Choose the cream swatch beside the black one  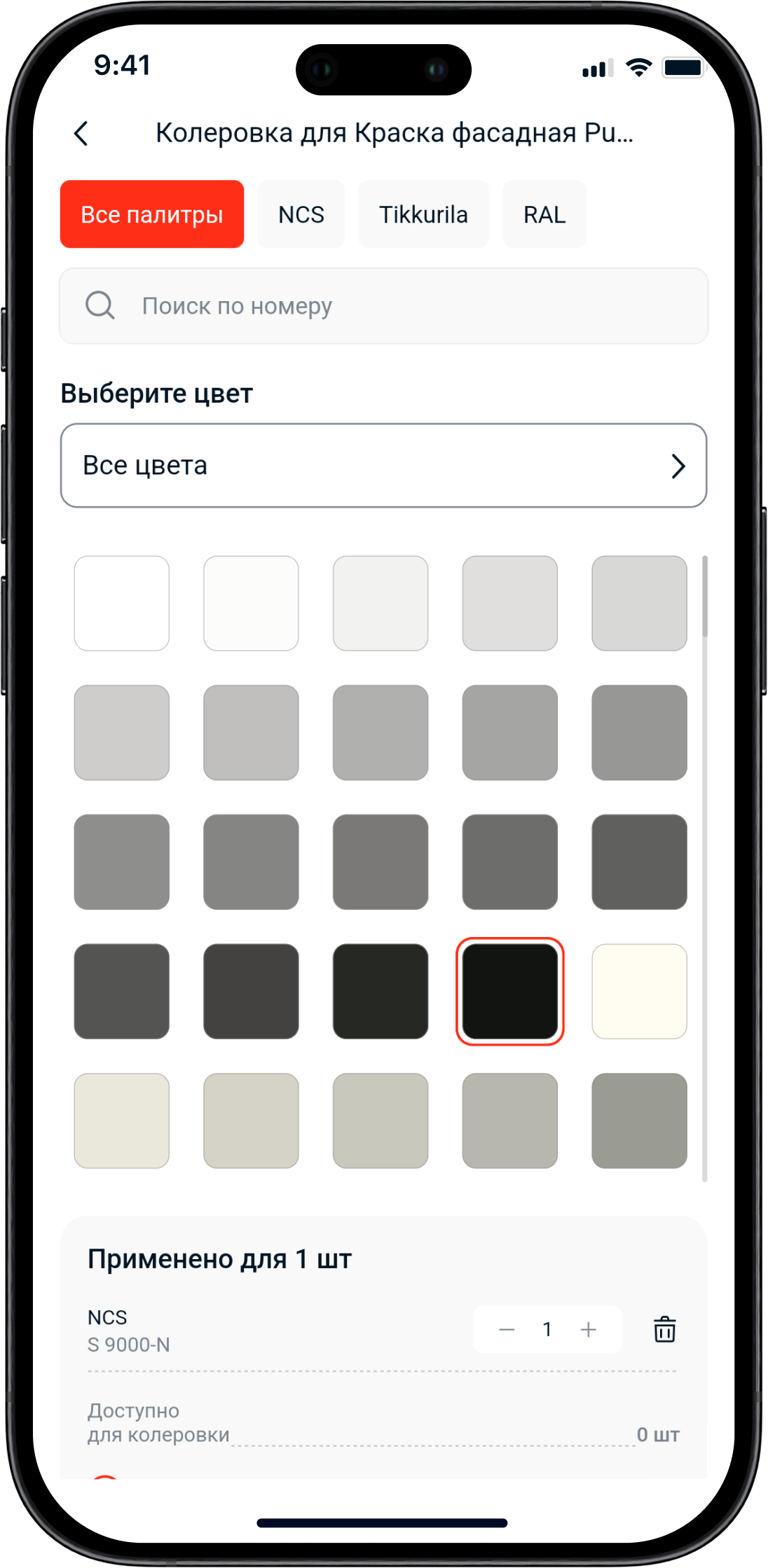click(639, 991)
